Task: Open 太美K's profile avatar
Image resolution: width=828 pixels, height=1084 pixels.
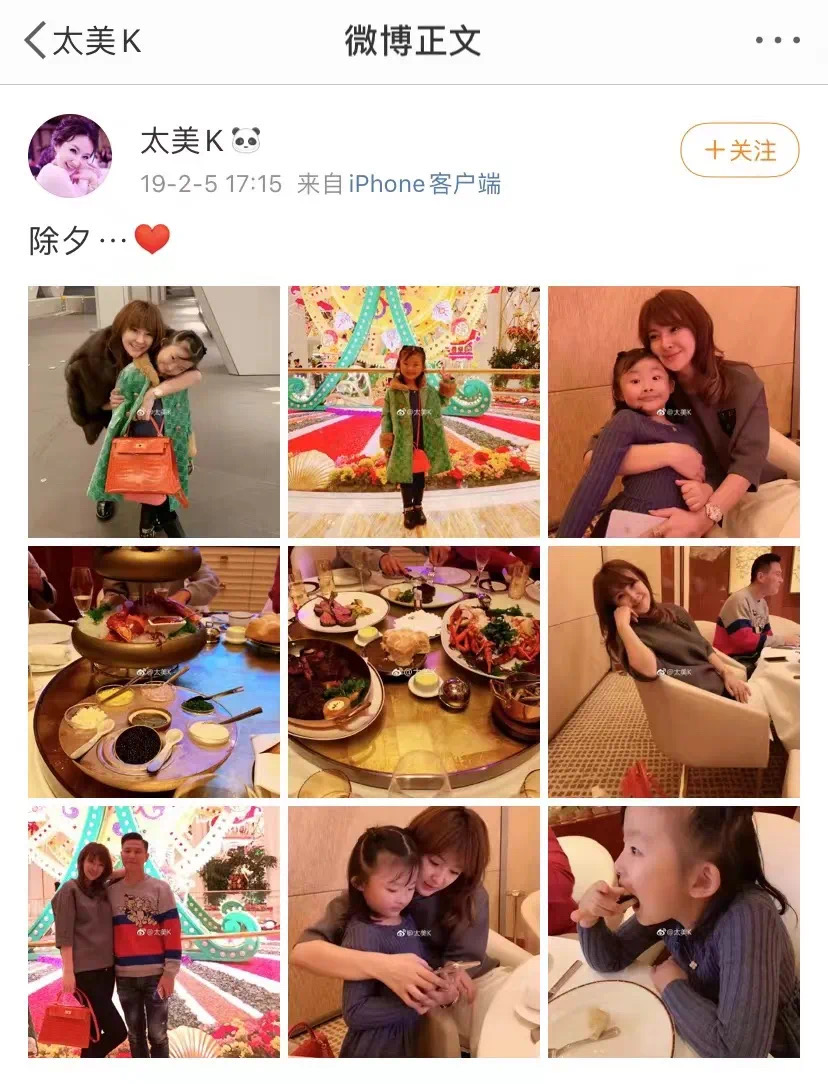Action: [69, 155]
